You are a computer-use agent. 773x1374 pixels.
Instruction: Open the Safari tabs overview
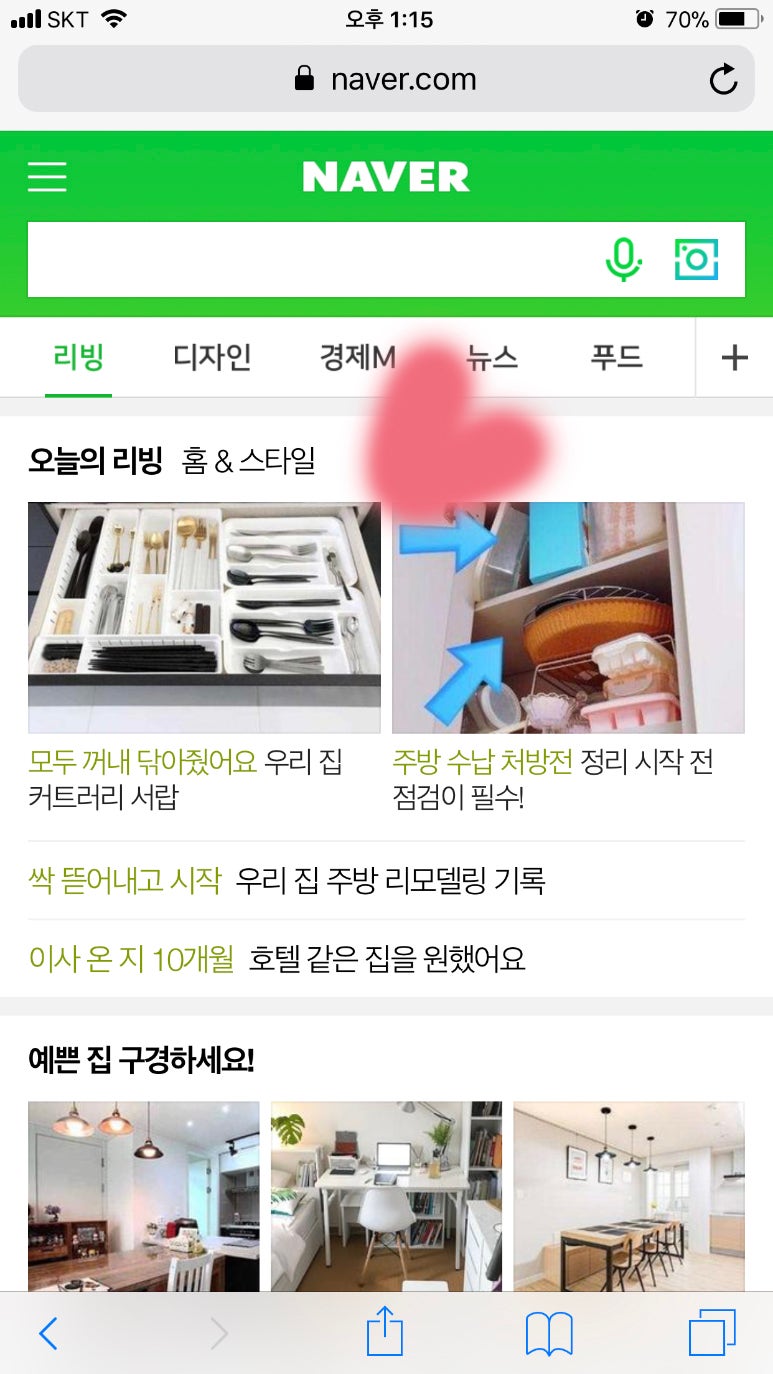(x=712, y=1333)
